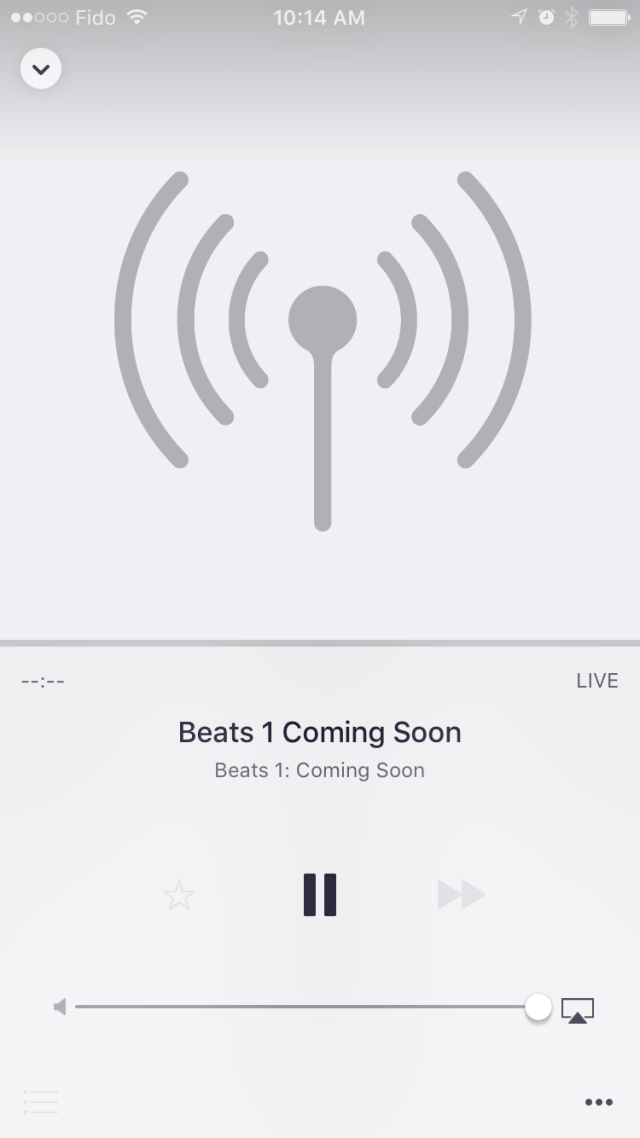Open the more options menu
Viewport: 640px width, 1138px height.
click(x=598, y=1102)
